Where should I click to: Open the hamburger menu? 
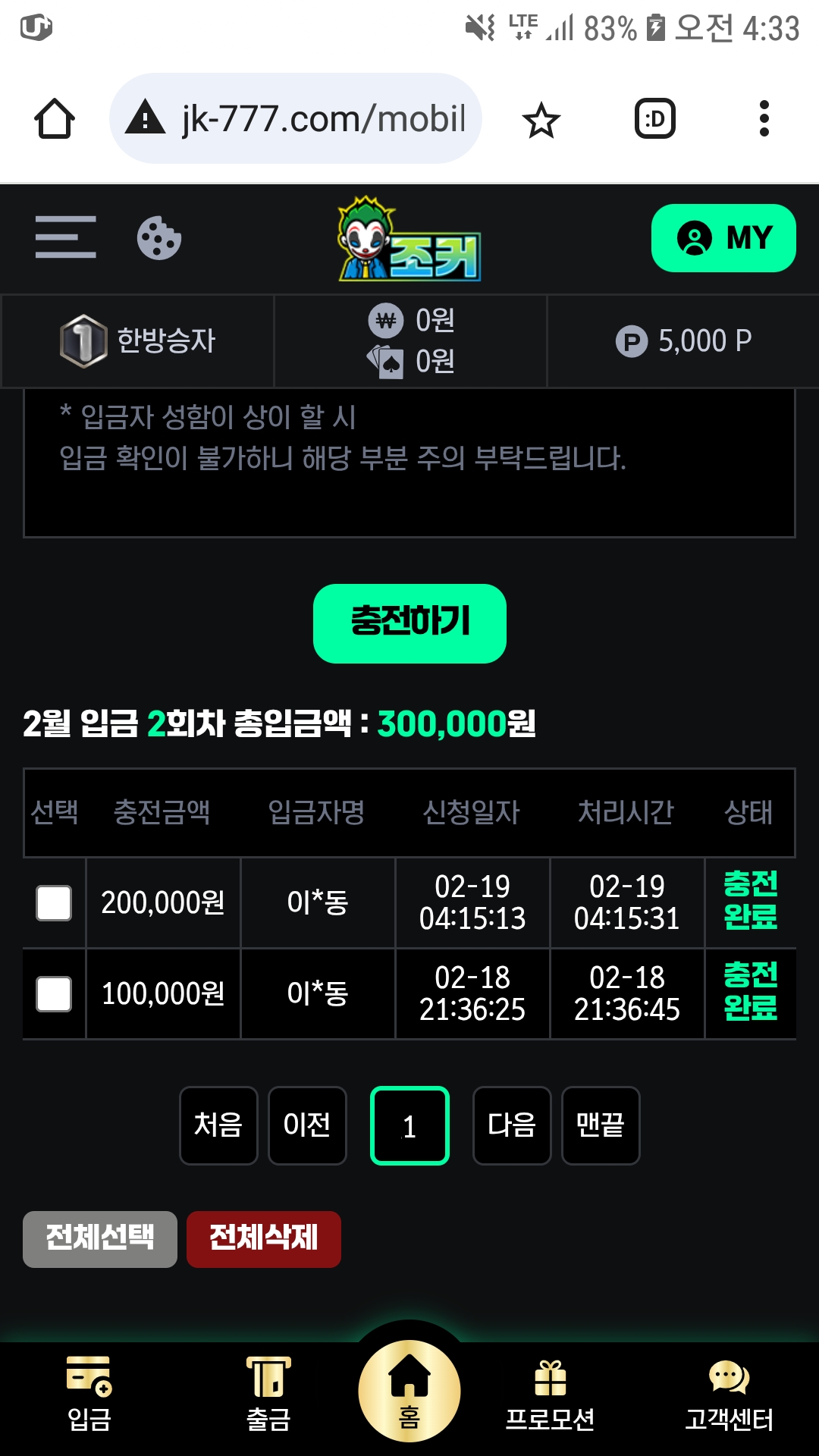(66, 237)
